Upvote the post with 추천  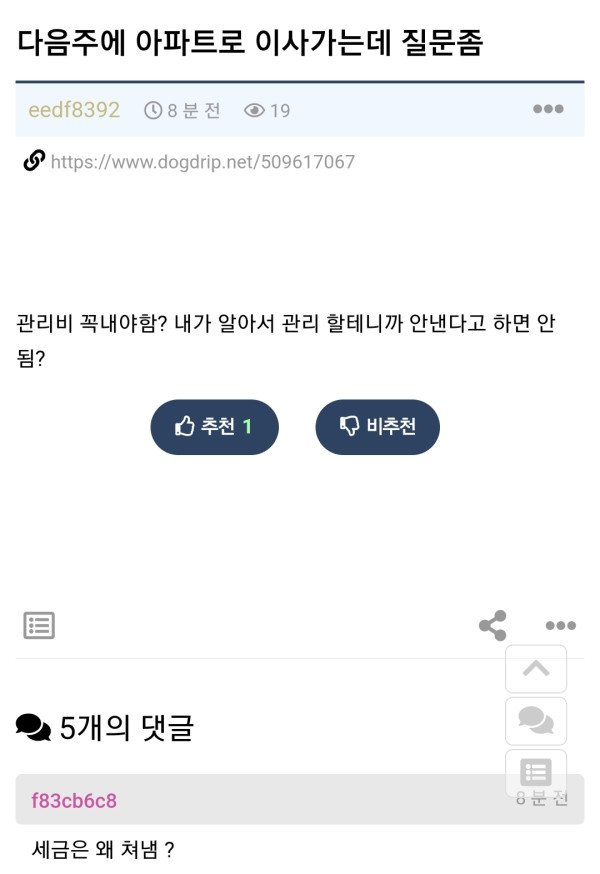(x=214, y=427)
